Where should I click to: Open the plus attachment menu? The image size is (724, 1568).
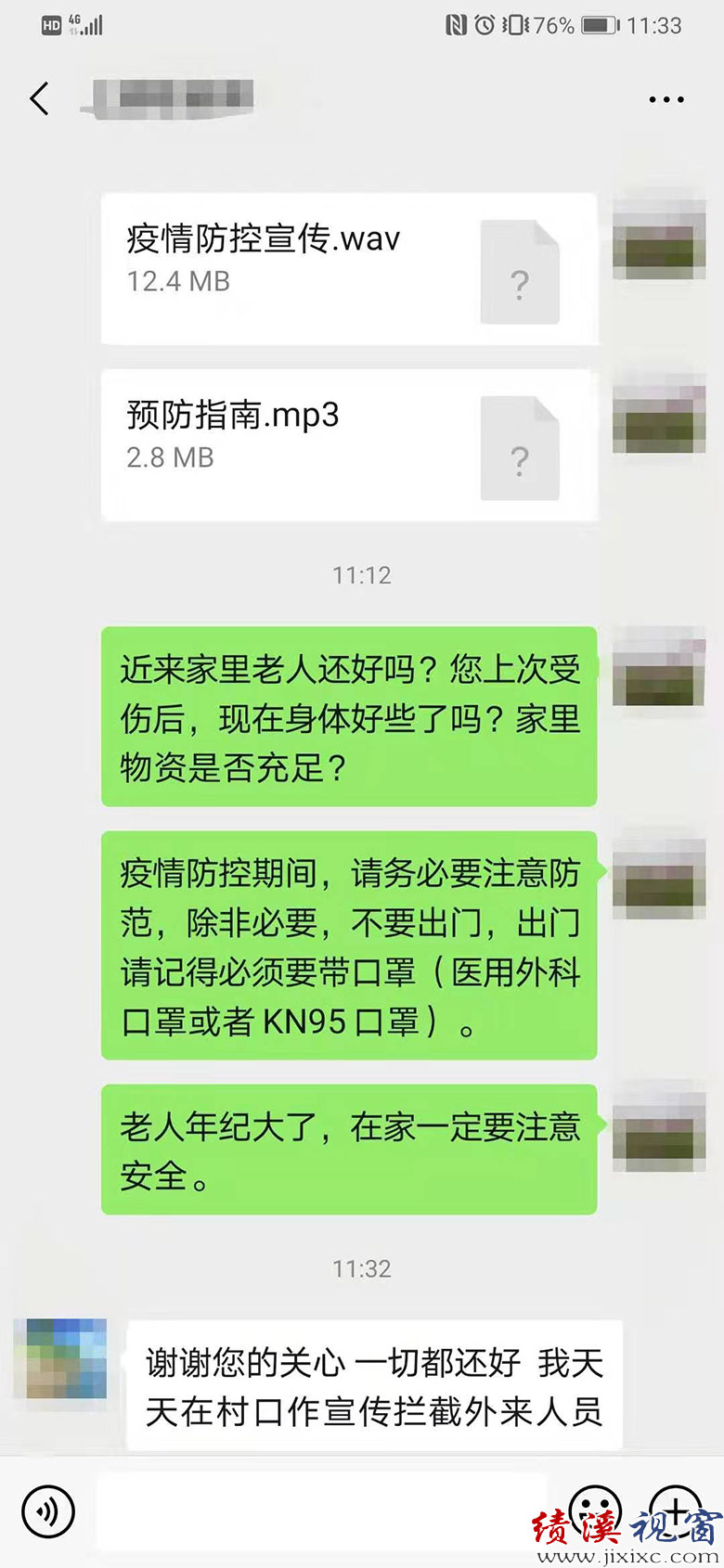(x=676, y=1509)
